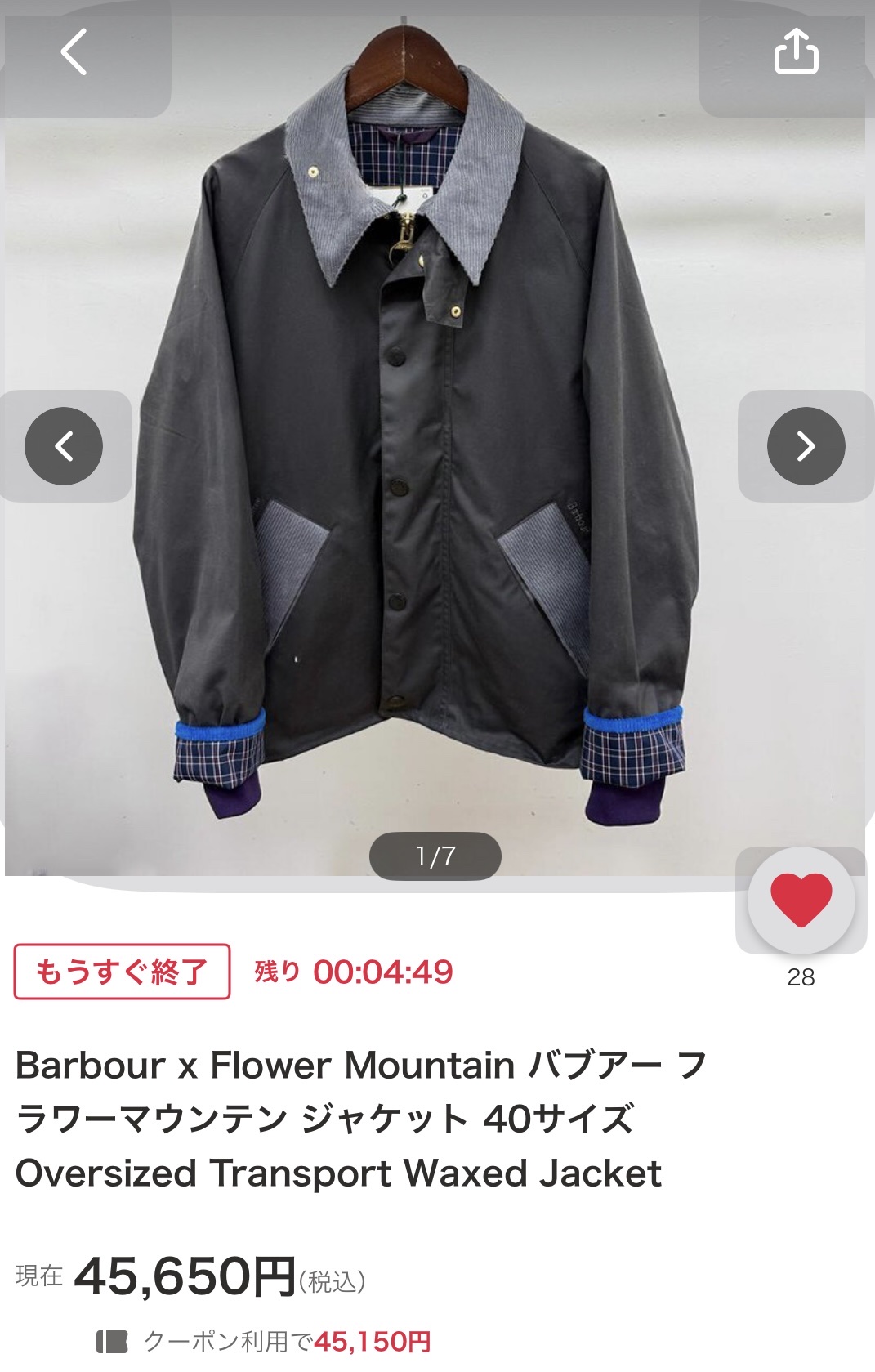Open the Barbour jacket photo full screen

433,490
